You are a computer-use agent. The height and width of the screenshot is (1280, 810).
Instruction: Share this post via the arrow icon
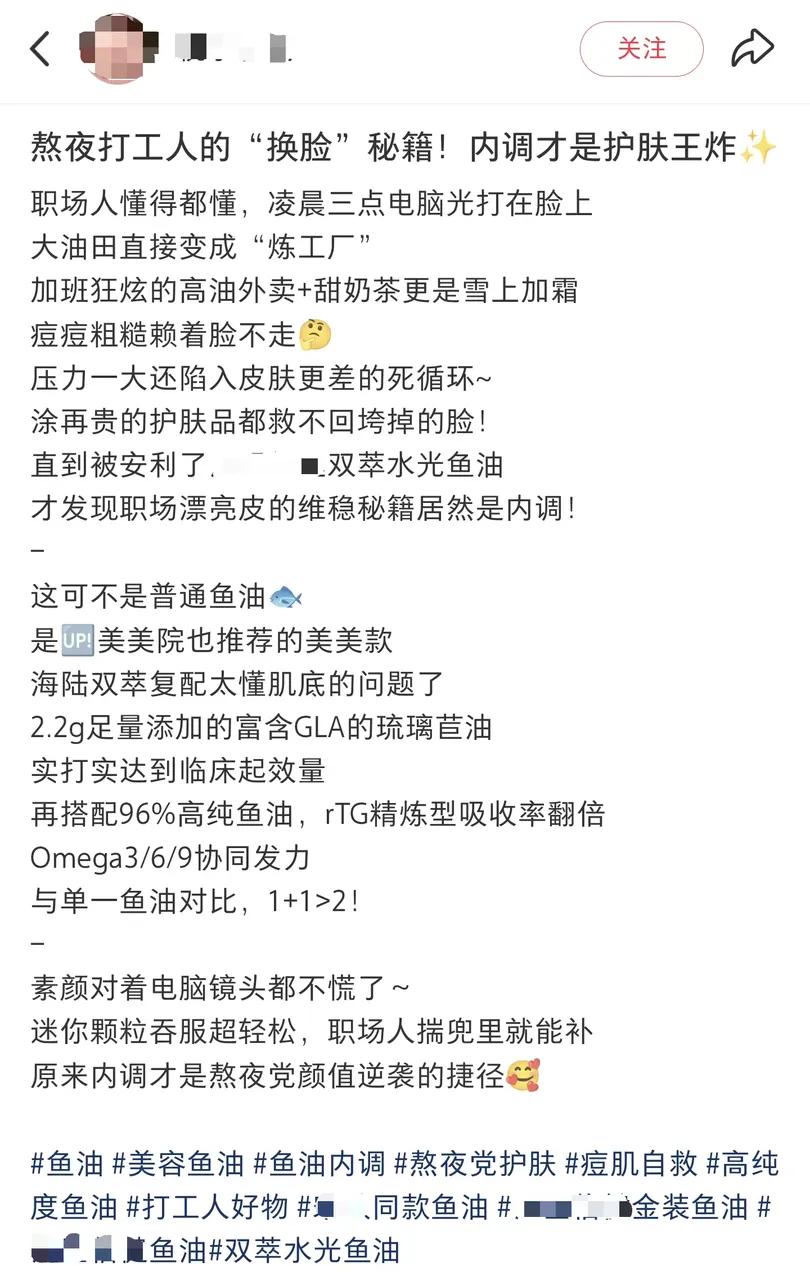point(752,48)
